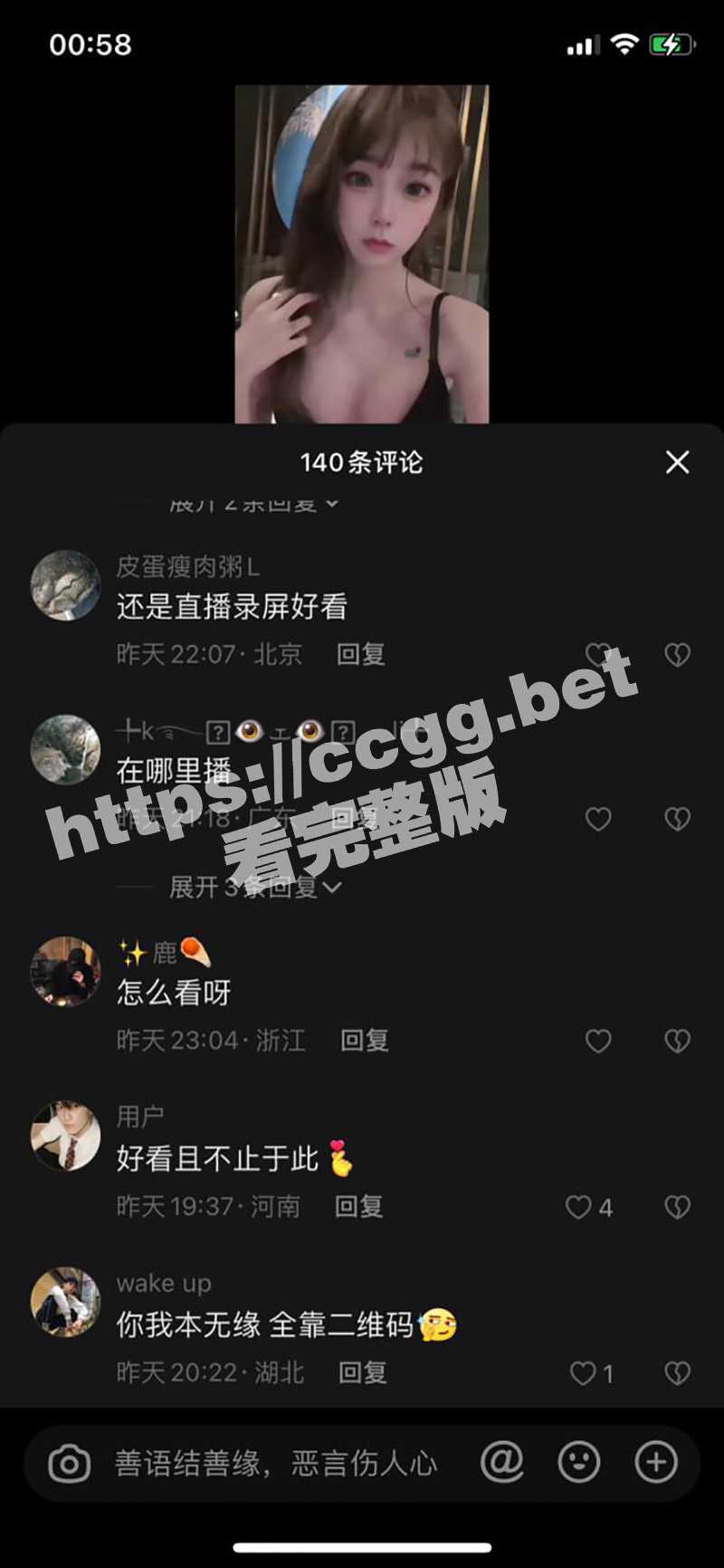Expand 展开3条回复 replies
Screen dimensions: 724x1568
(255, 888)
